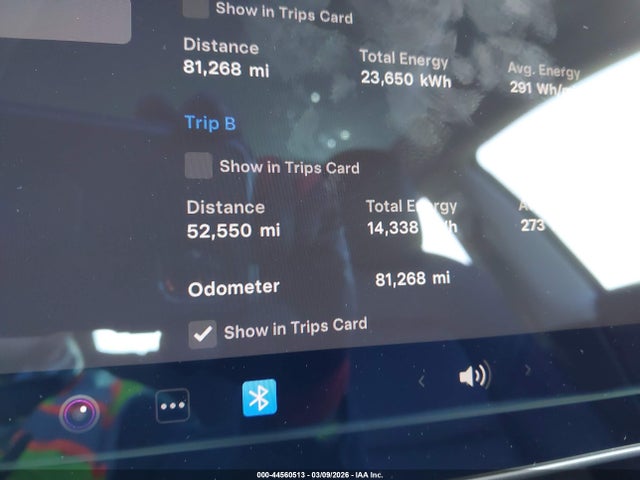Open the Bluetooth app
Image resolution: width=640 pixels, height=480 pixels.
259,398
